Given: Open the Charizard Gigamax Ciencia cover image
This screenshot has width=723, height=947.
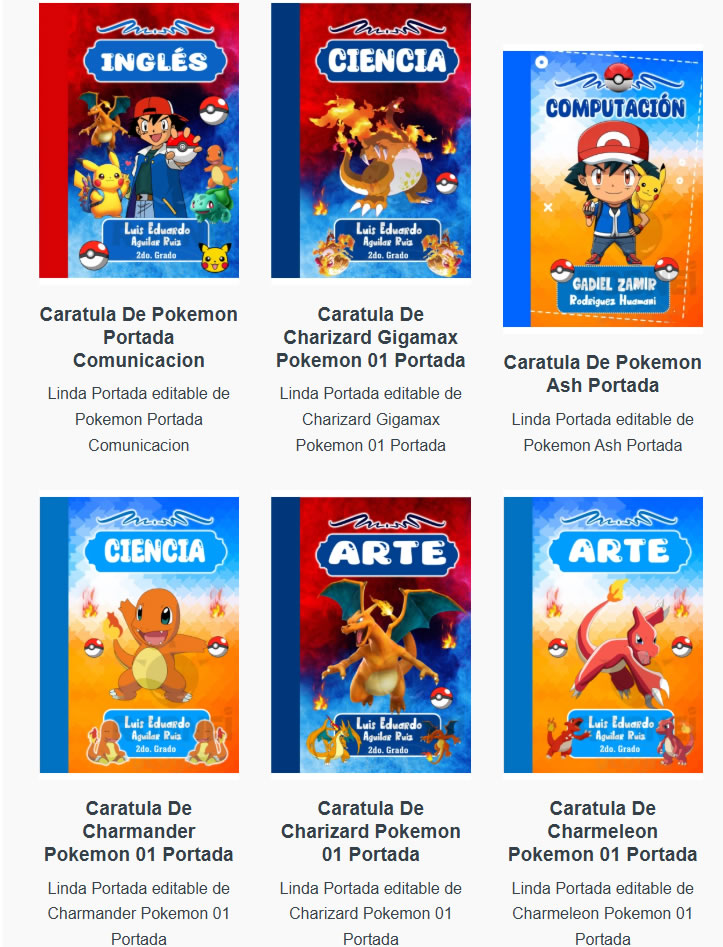Looking at the screenshot, I should point(370,140).
